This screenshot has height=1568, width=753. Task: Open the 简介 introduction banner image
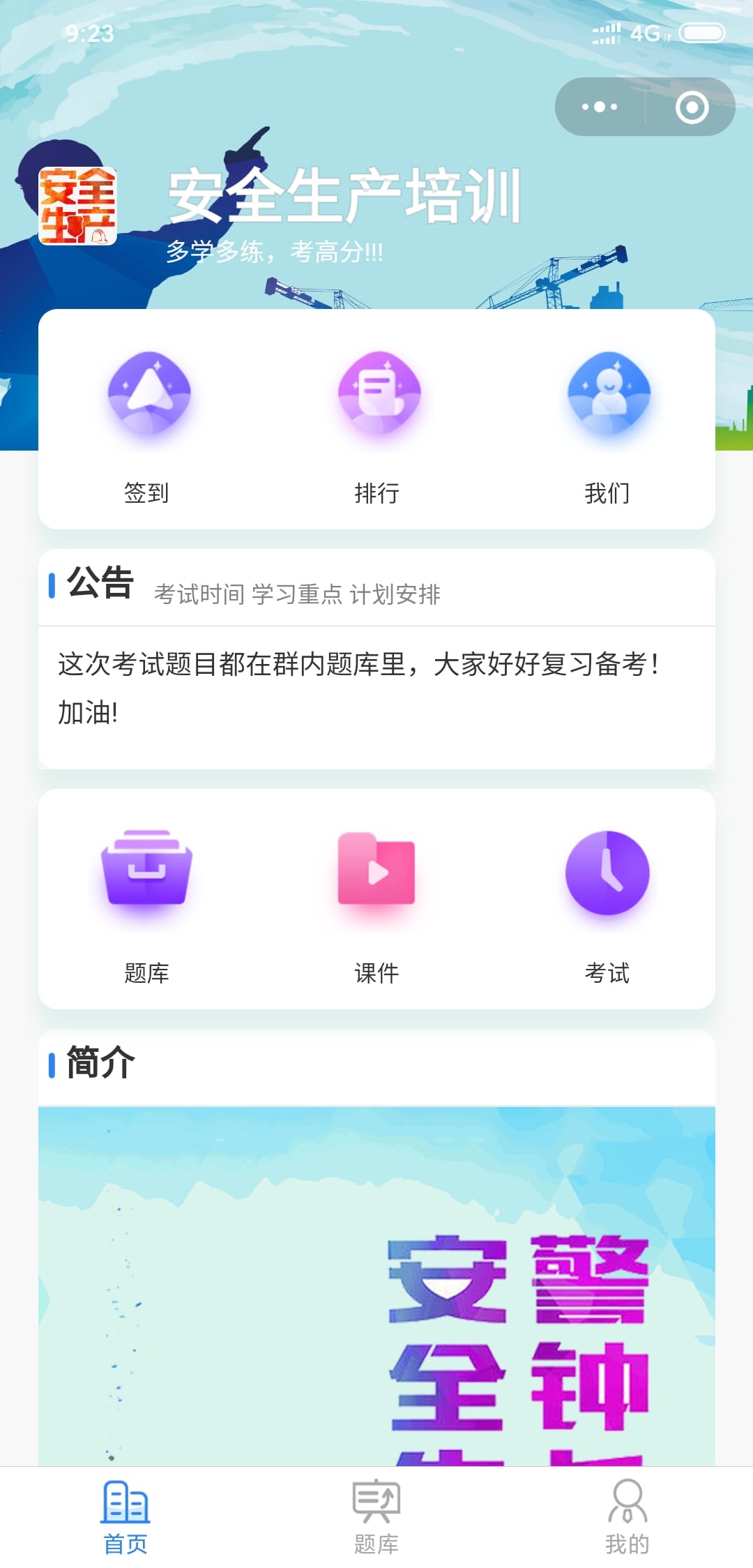coord(376,1283)
